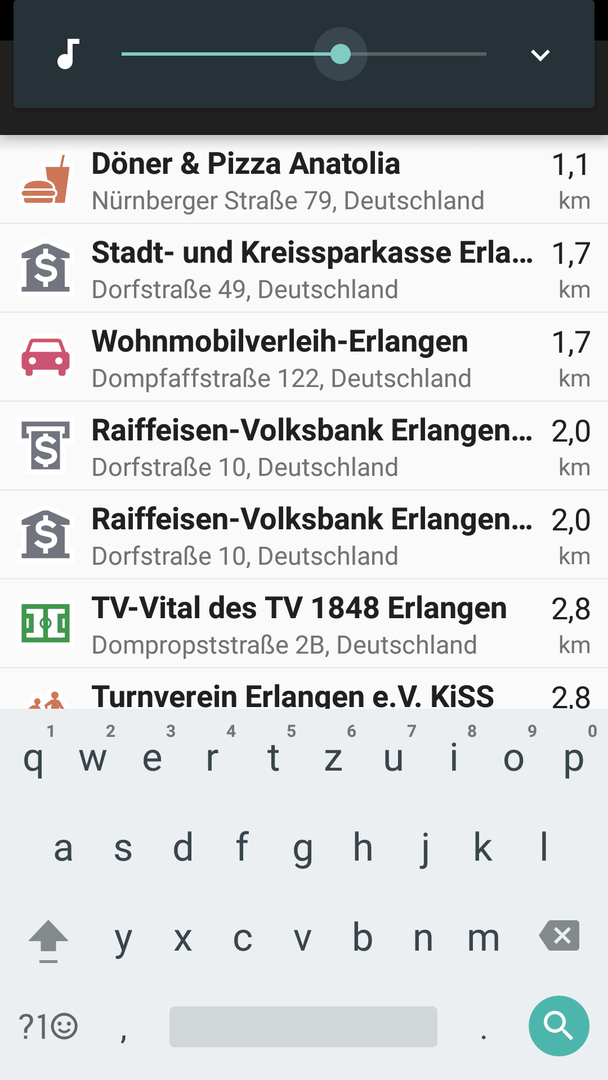
Task: Tap the media volume slider track
Action: point(304,54)
